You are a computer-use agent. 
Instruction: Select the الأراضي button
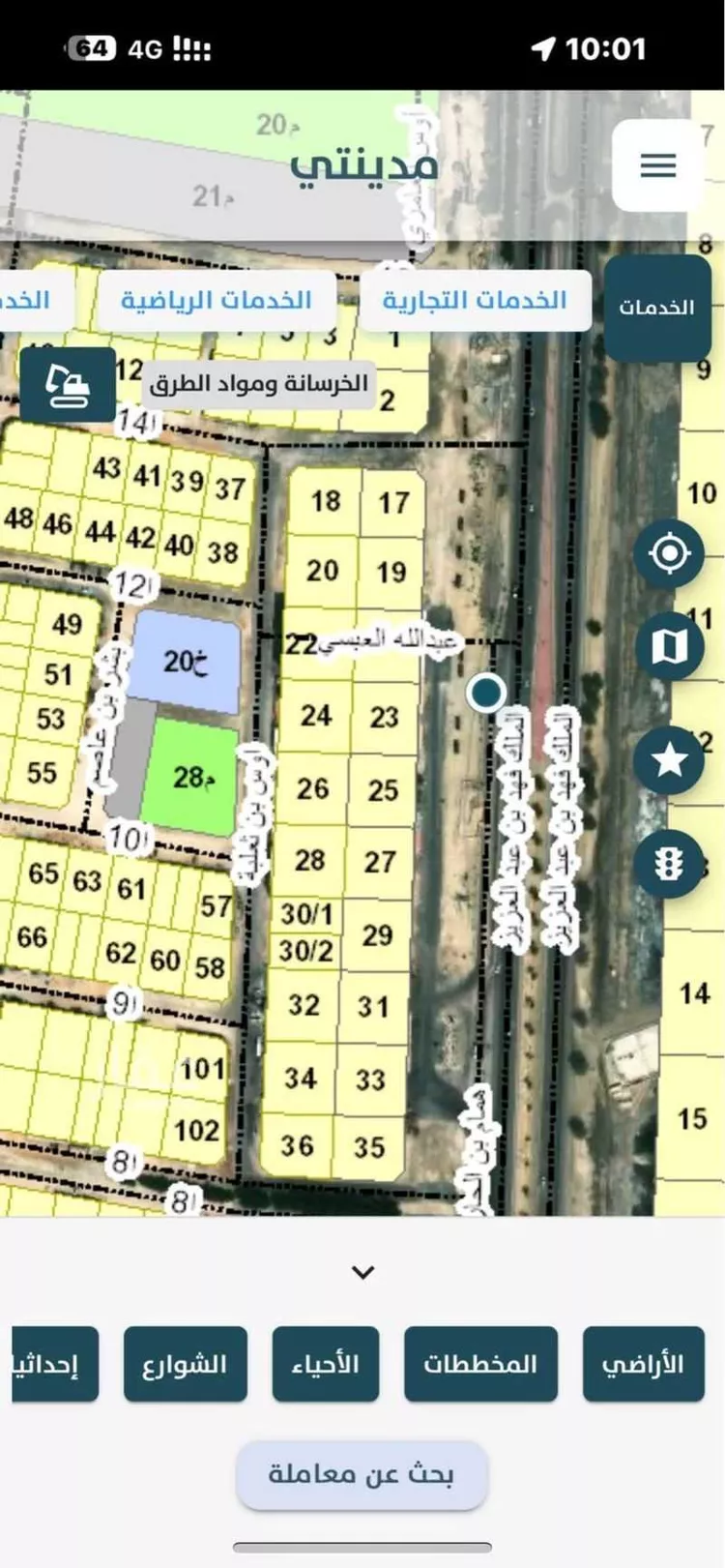[643, 1364]
